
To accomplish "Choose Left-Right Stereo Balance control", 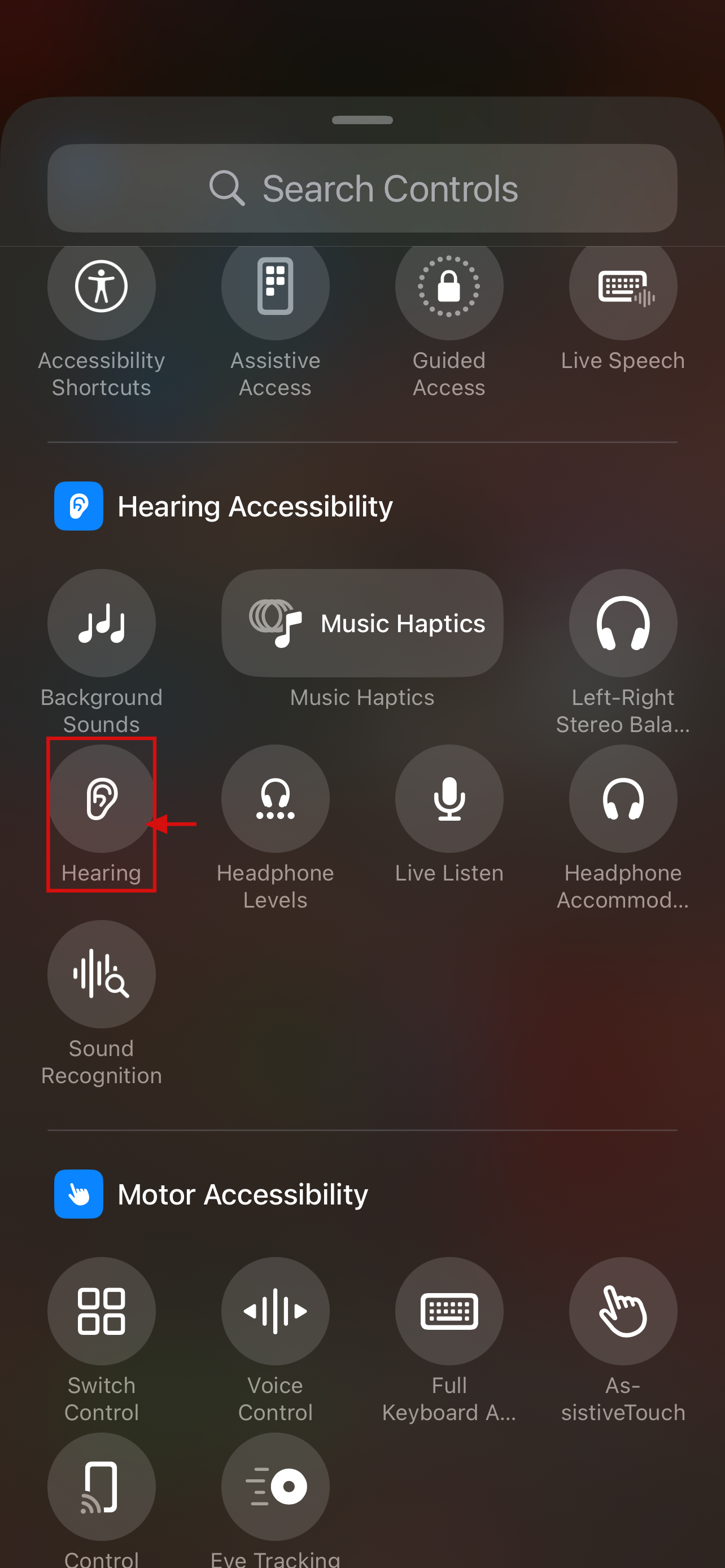I will click(x=623, y=623).
